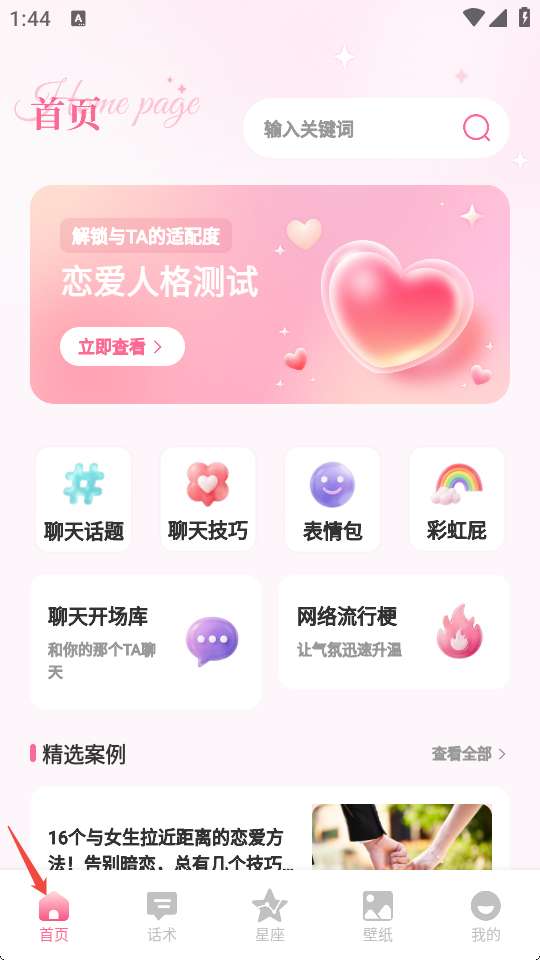Switch to the 首页 tab
This screenshot has height=960, width=540.
click(x=54, y=916)
